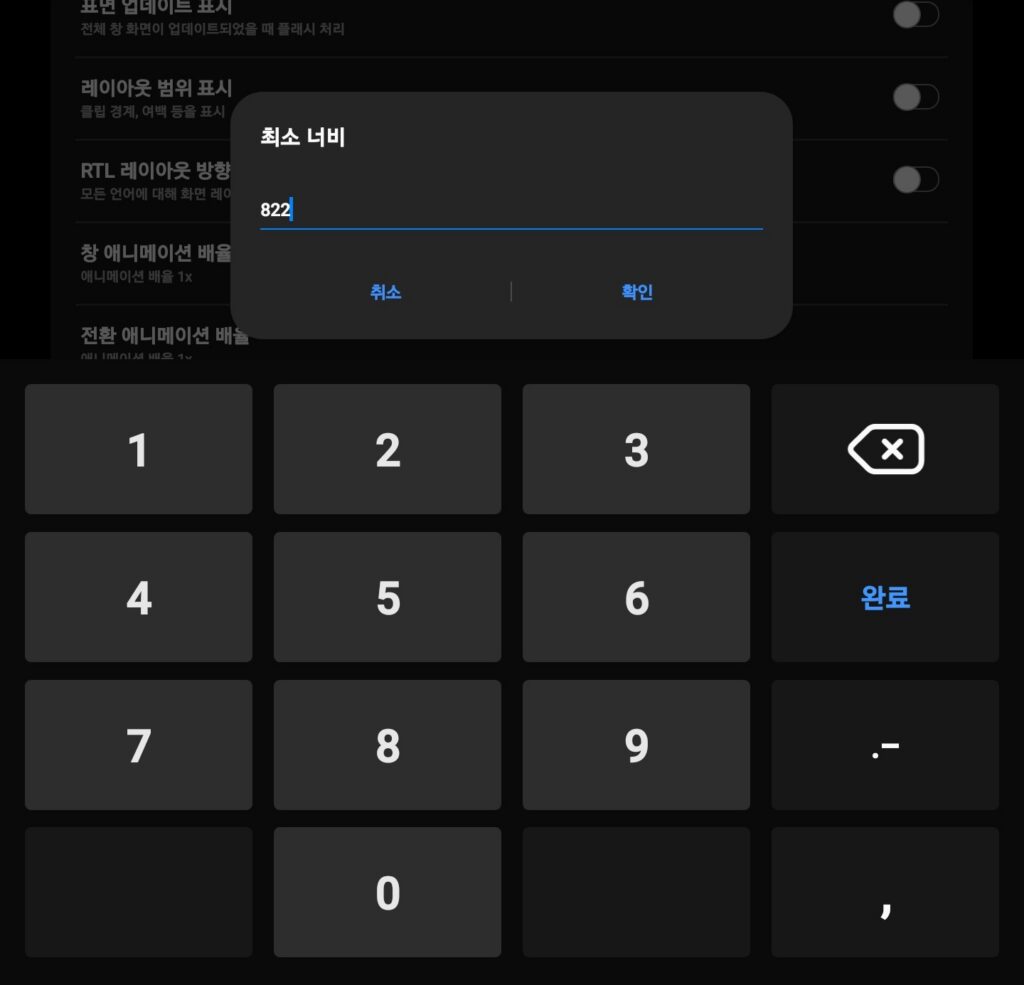
Task: Focus the 최소 너비 text field
Action: pos(510,211)
